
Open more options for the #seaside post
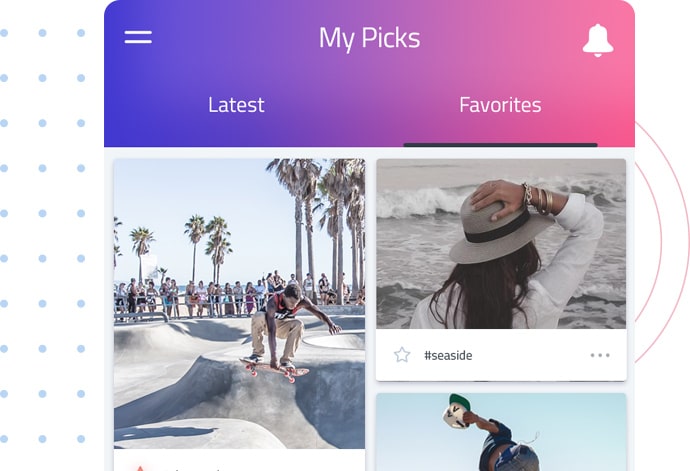600,355
